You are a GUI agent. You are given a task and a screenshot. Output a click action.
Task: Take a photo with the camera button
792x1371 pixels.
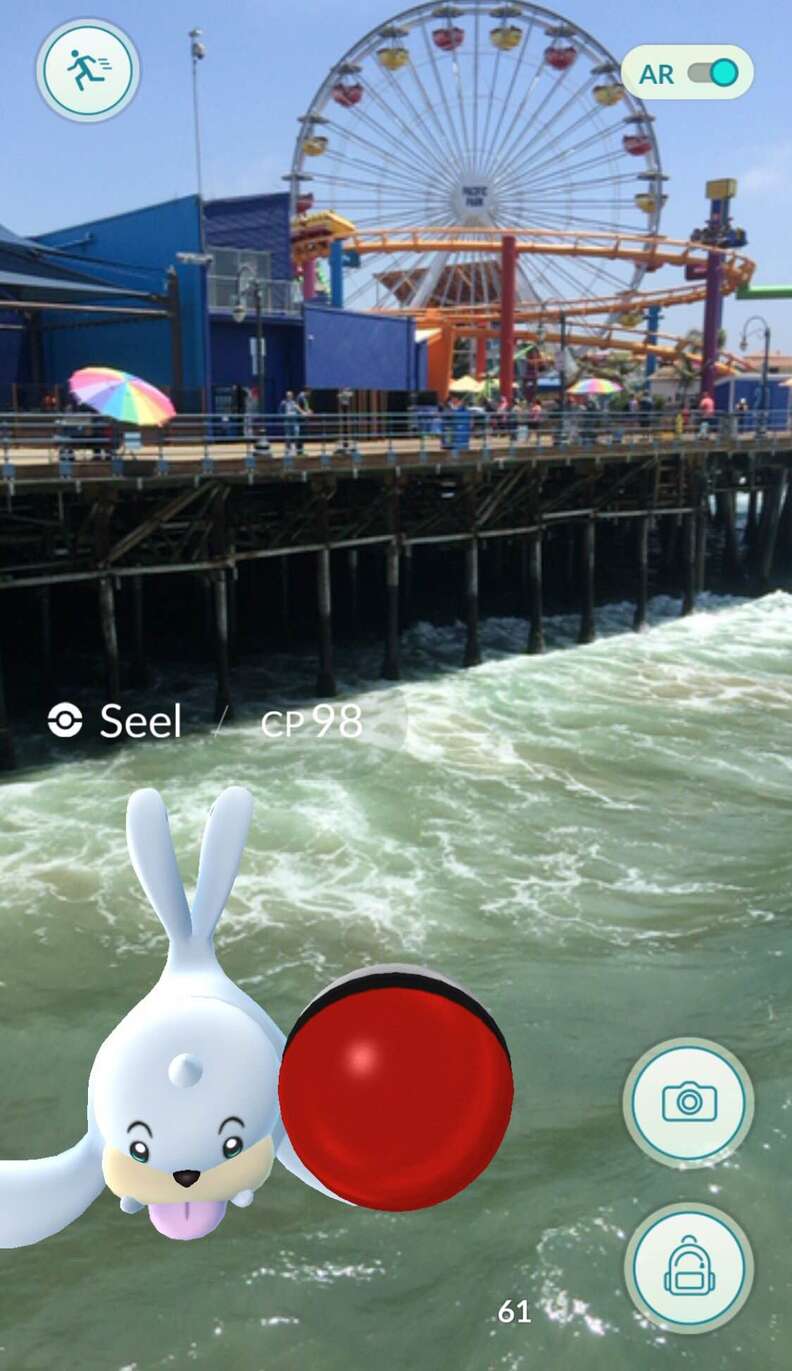click(688, 1102)
